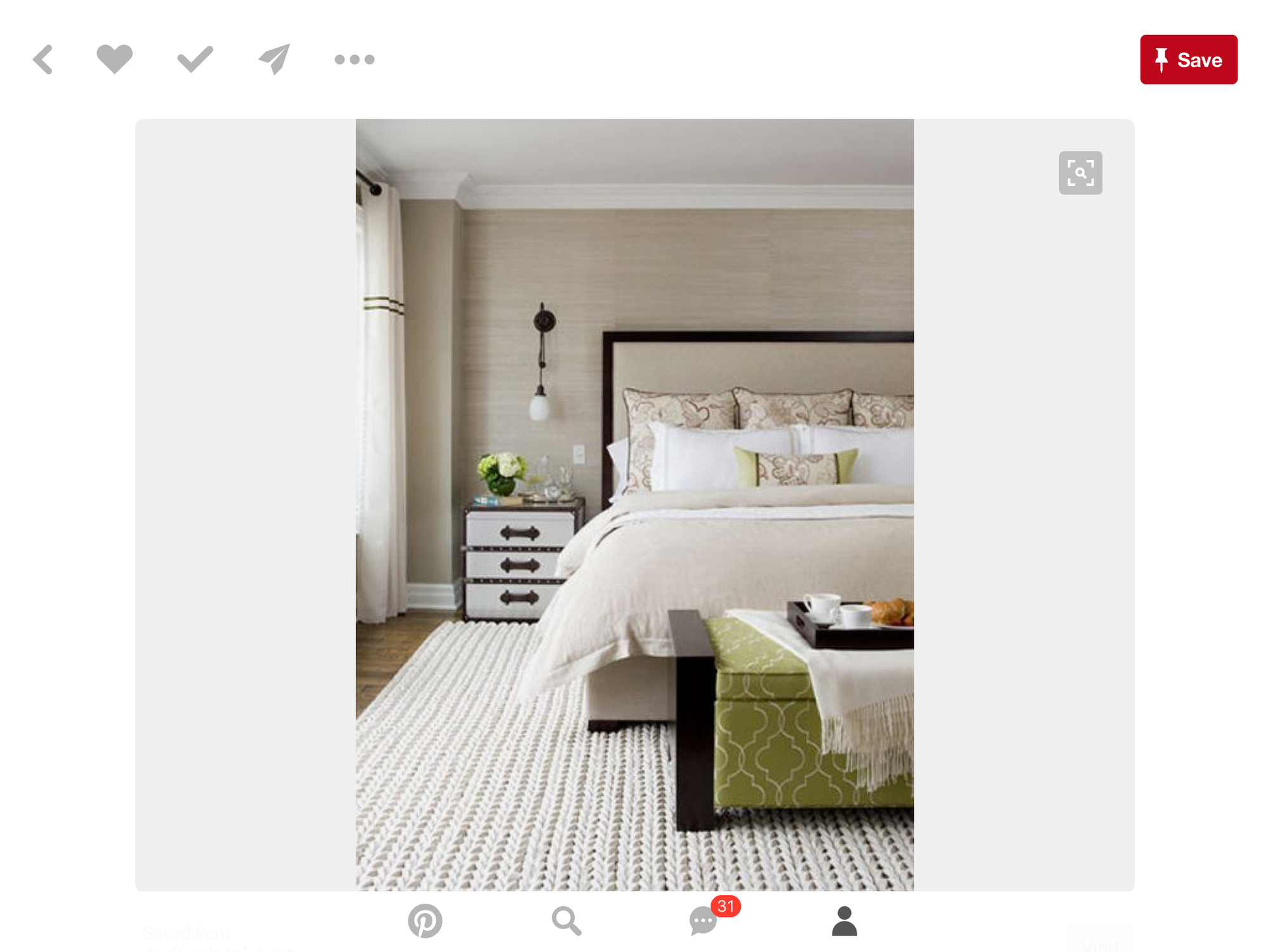Switch to the search tab
1270x952 pixels.
pos(566,921)
